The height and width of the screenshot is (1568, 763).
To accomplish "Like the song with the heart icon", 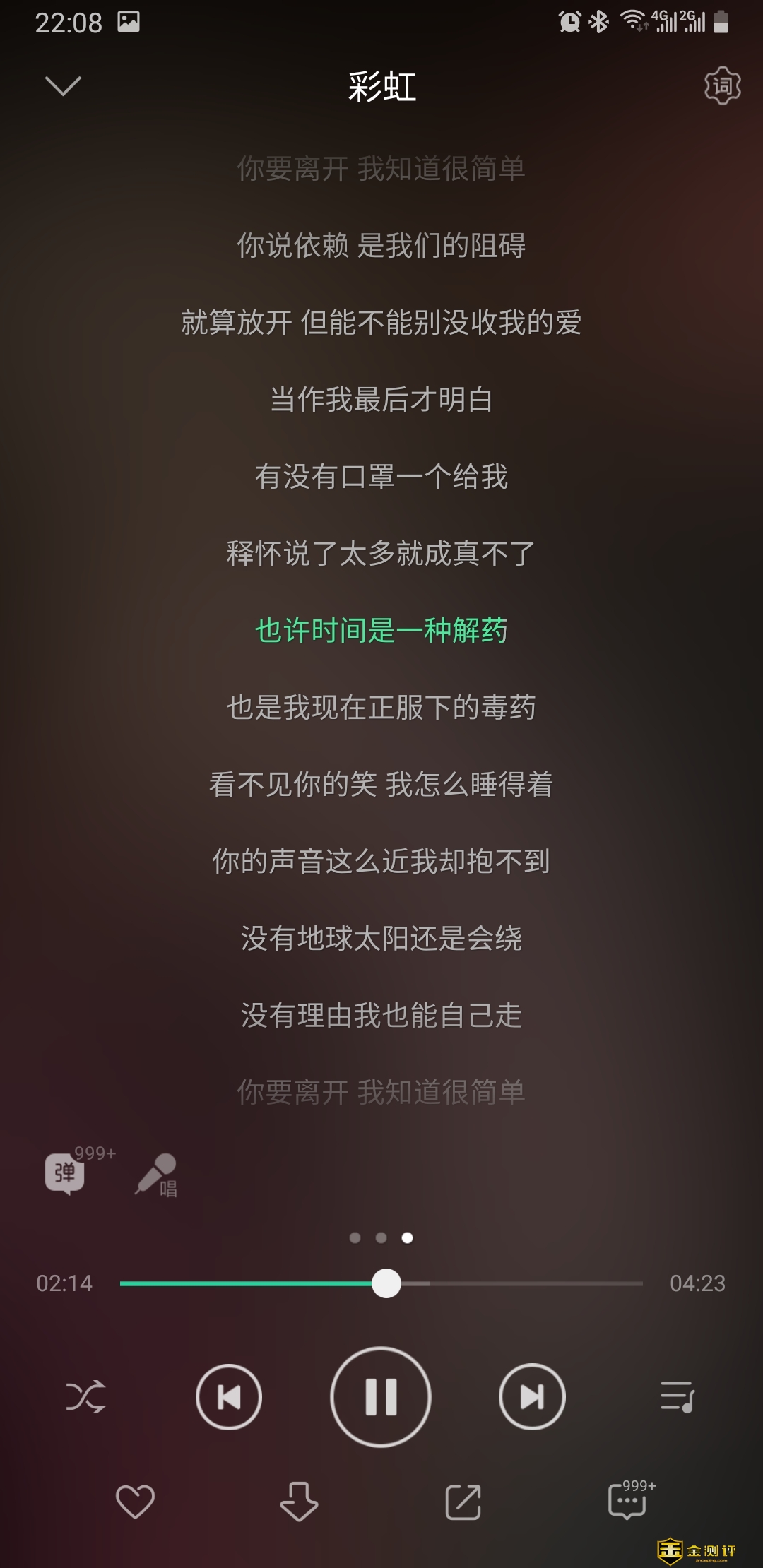I will (135, 1501).
